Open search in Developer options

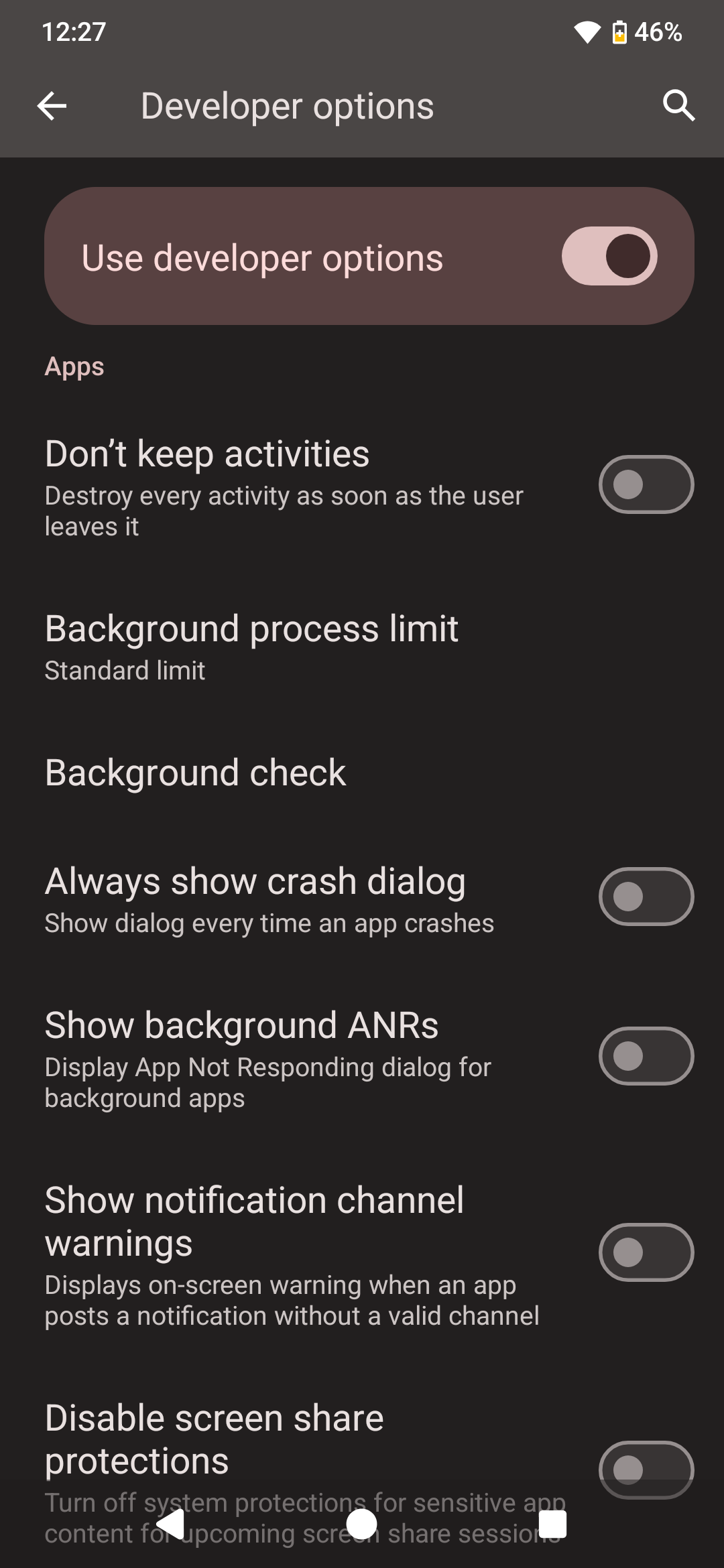click(x=678, y=106)
